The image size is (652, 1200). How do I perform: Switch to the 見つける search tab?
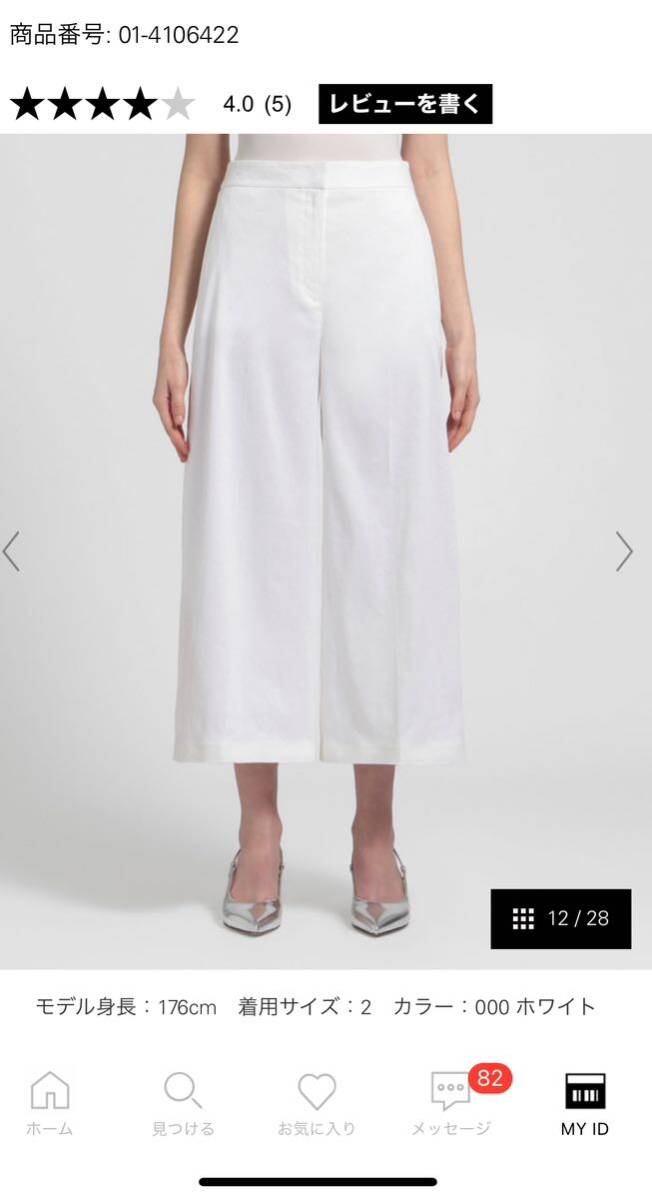pos(183,1103)
